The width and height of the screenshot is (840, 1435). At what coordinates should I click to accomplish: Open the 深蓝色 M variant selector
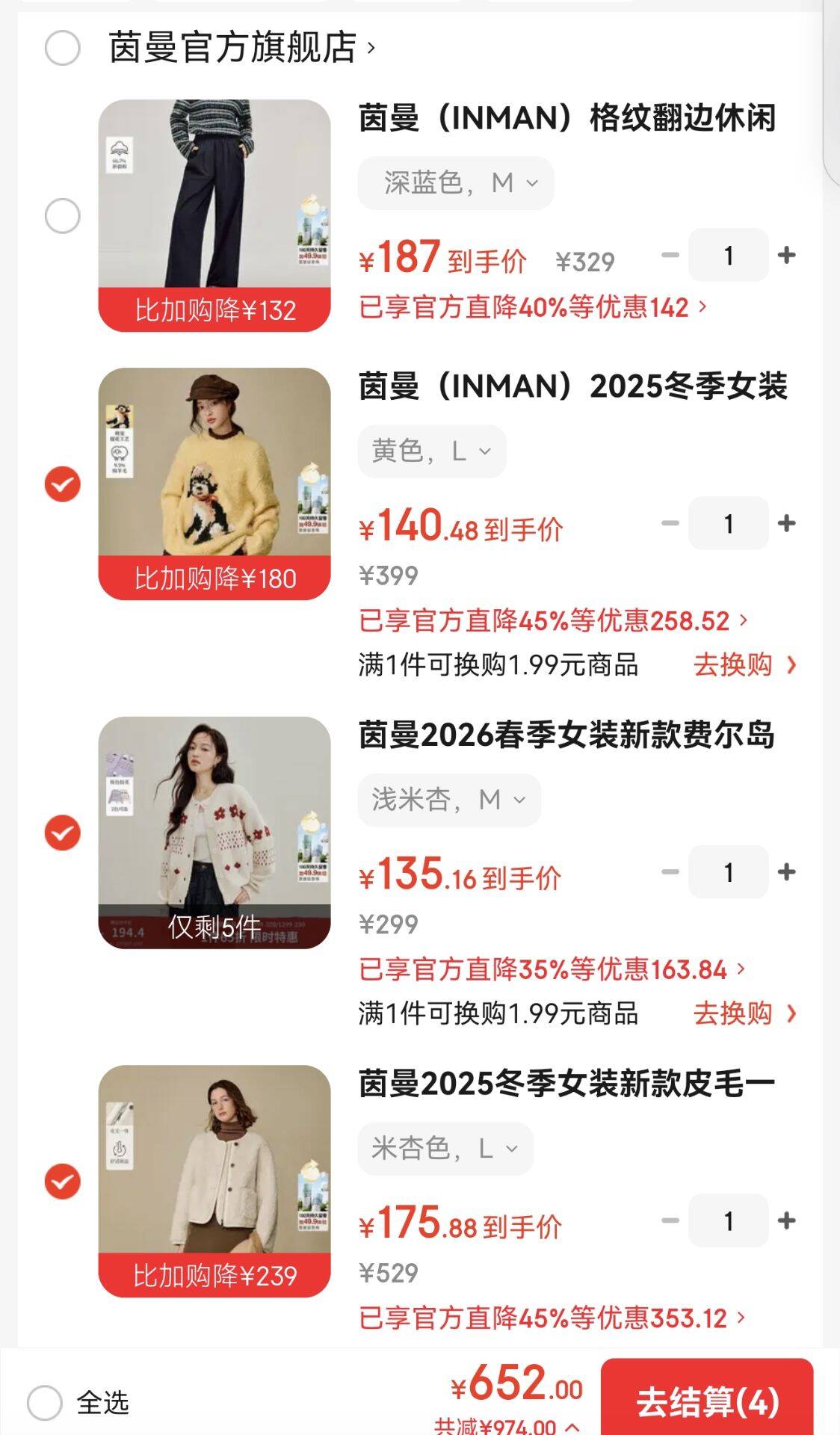(x=457, y=182)
